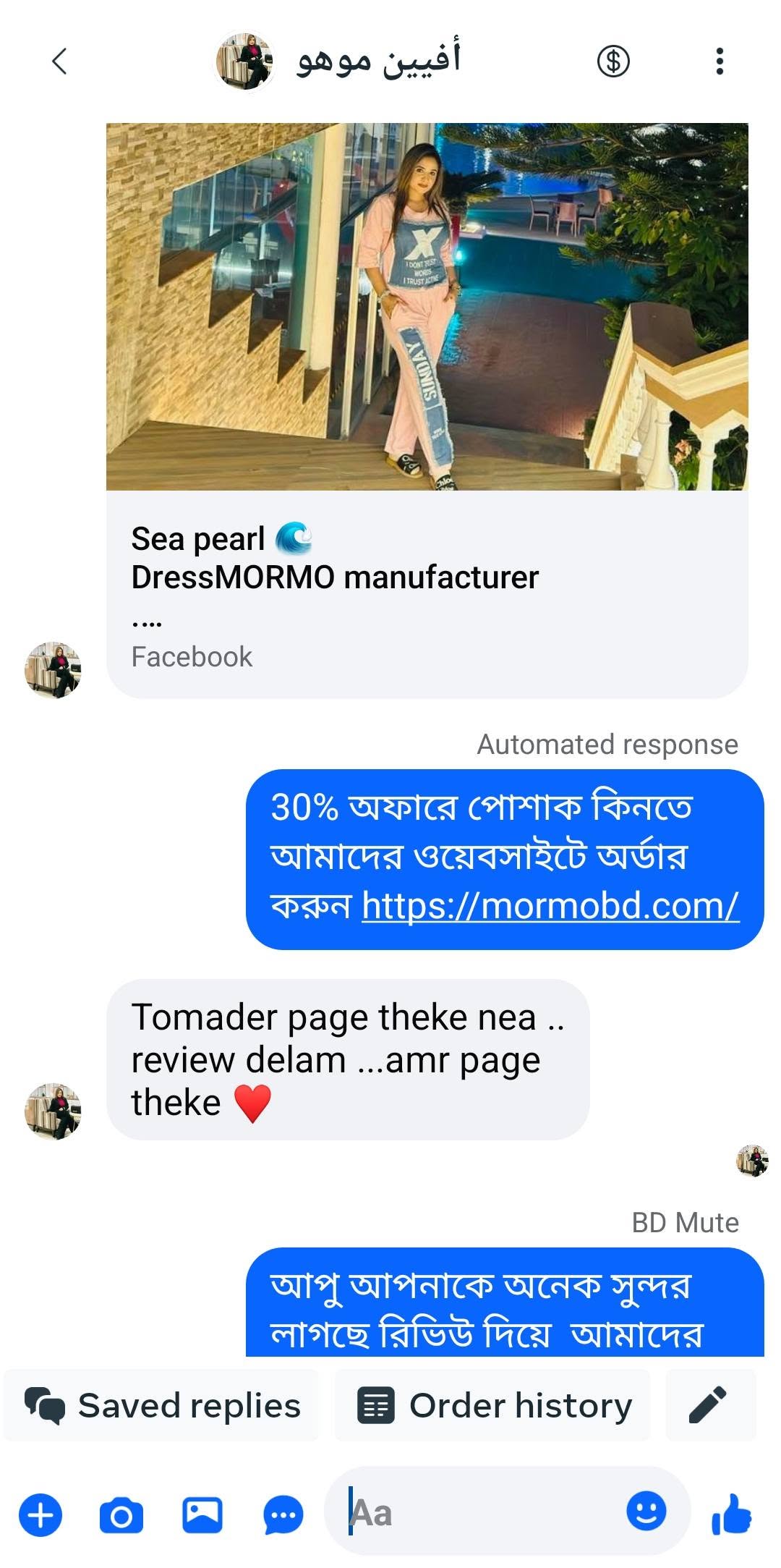
Task: Open the camera to take a photo
Action: tap(121, 1515)
